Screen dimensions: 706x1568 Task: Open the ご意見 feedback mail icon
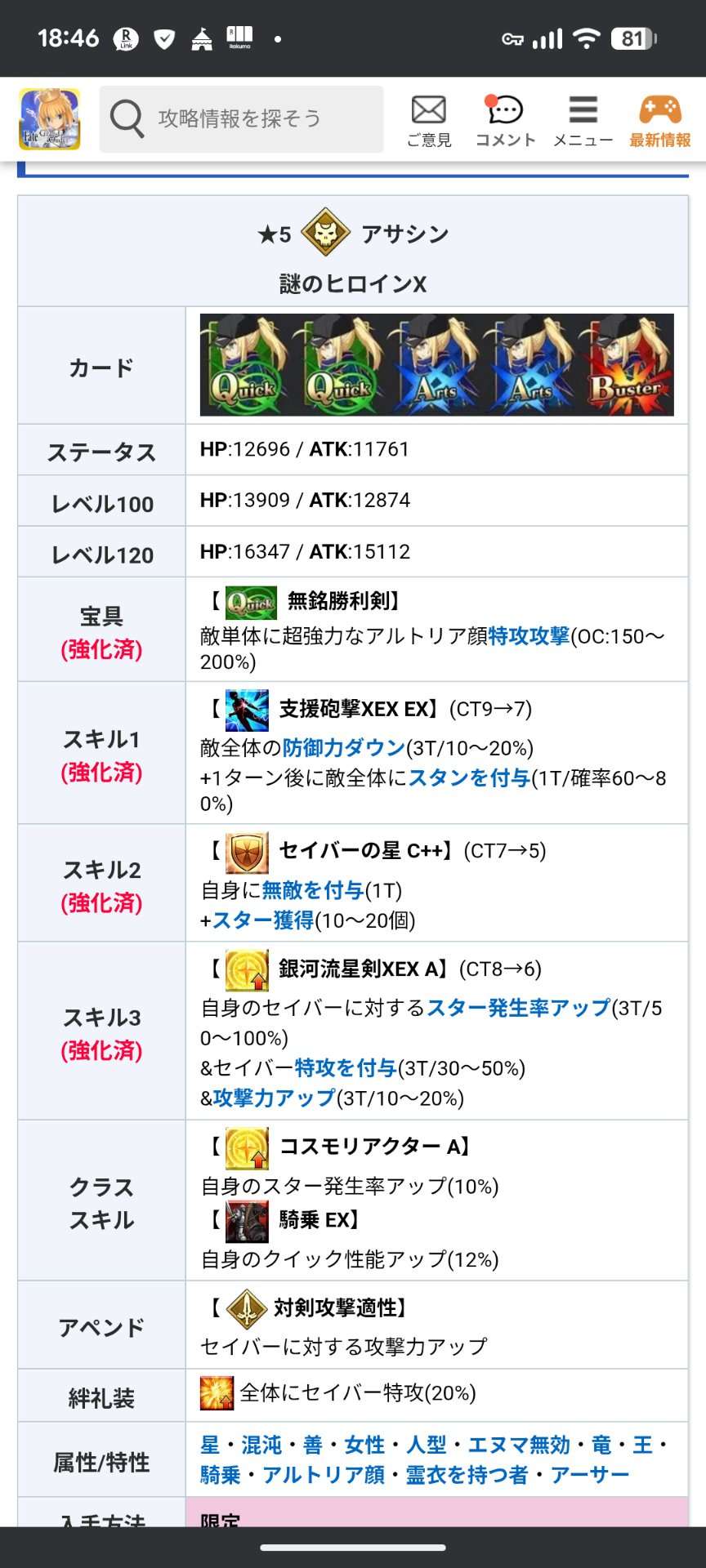click(x=428, y=120)
